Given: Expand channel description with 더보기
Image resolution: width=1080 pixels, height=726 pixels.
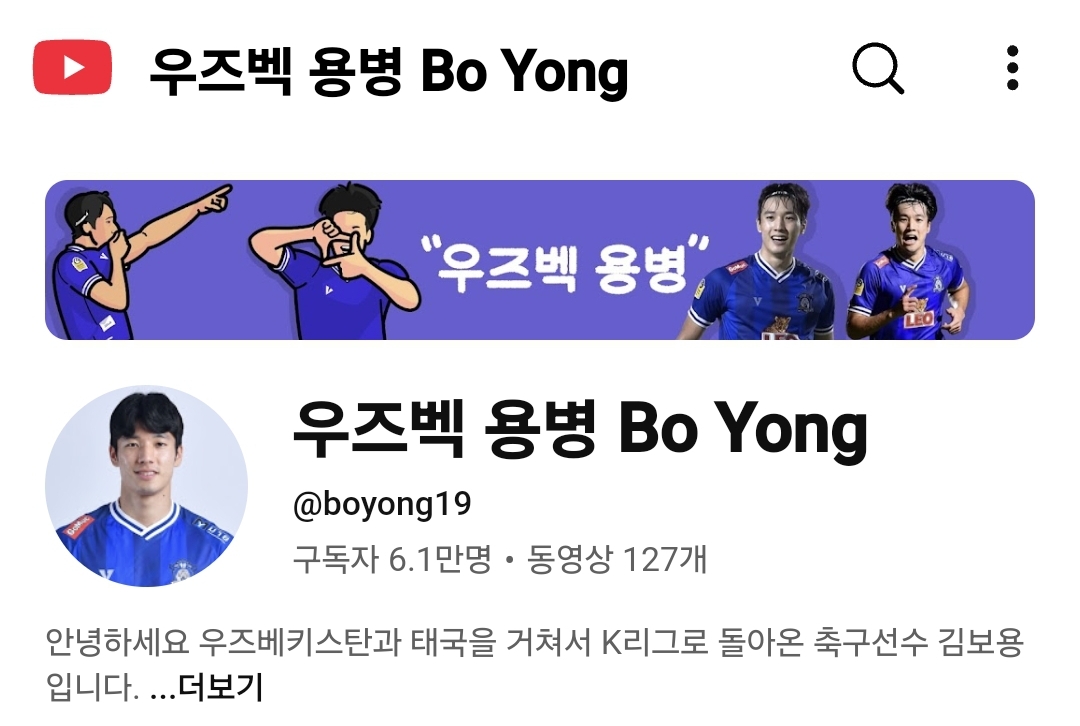Looking at the screenshot, I should tap(220, 688).
